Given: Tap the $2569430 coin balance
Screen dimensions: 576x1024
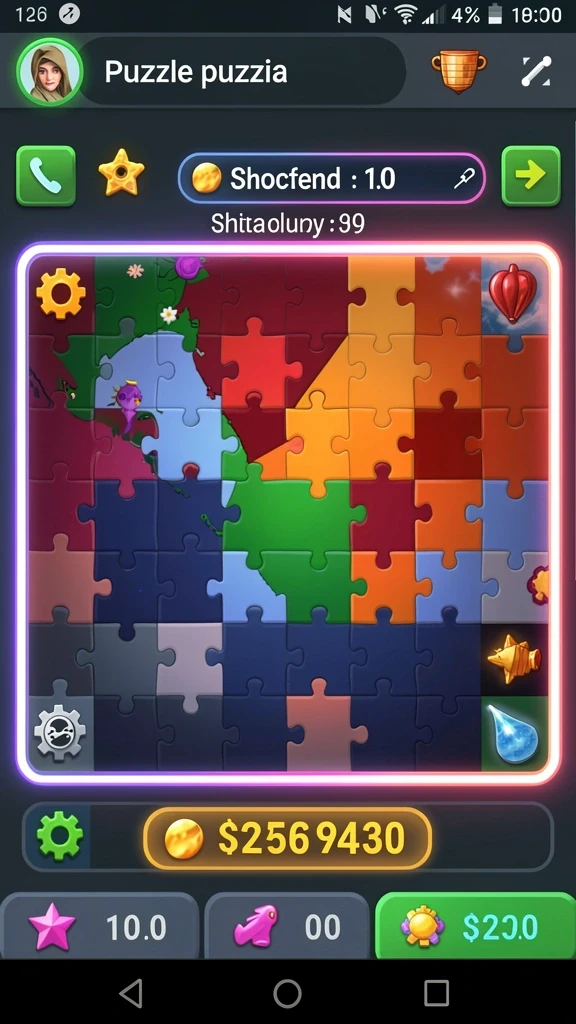Looking at the screenshot, I should tap(287, 839).
